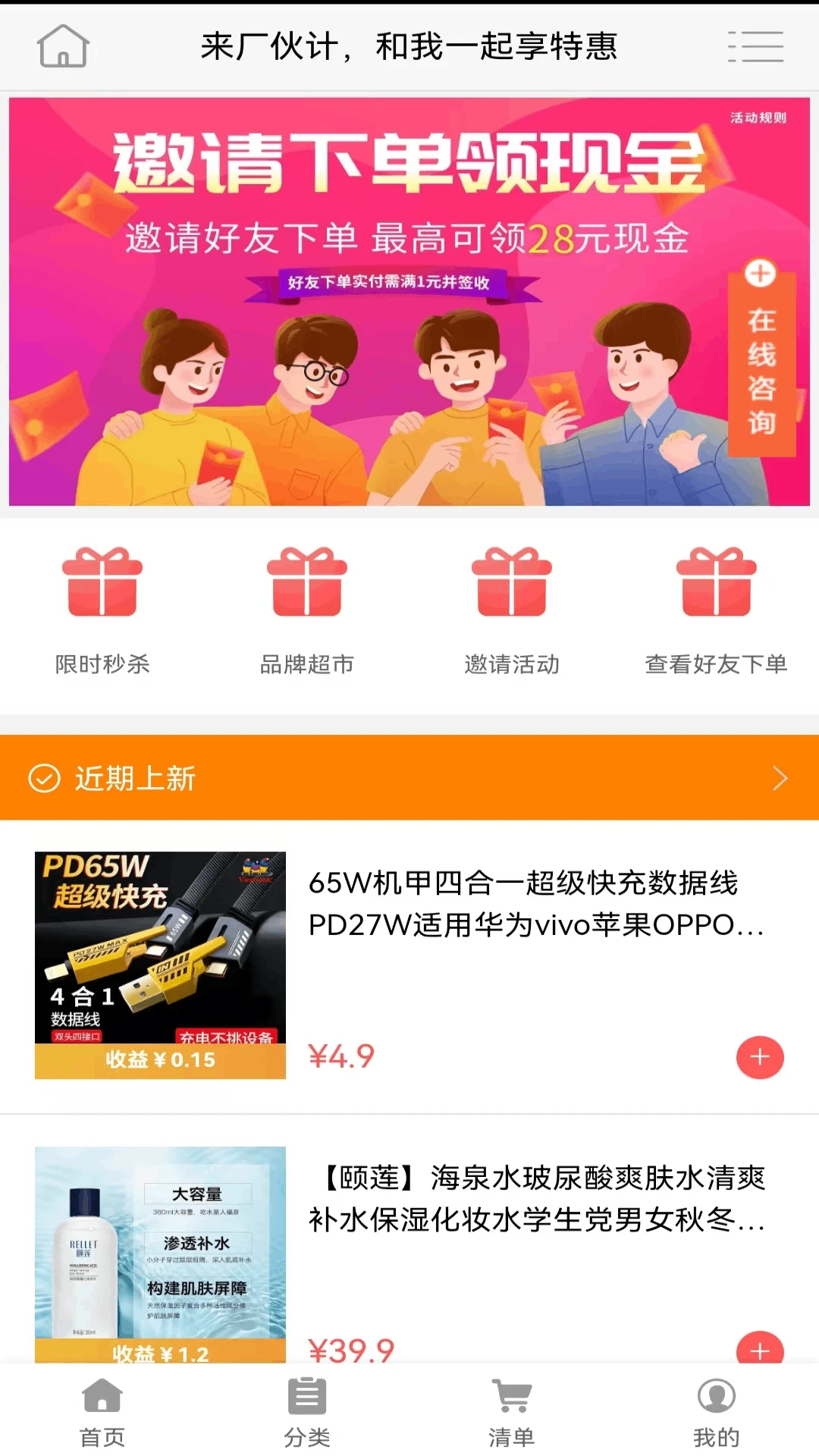Screen dimensions: 819x1456
Task: Tap the home icon in top bar
Action: coord(64,46)
